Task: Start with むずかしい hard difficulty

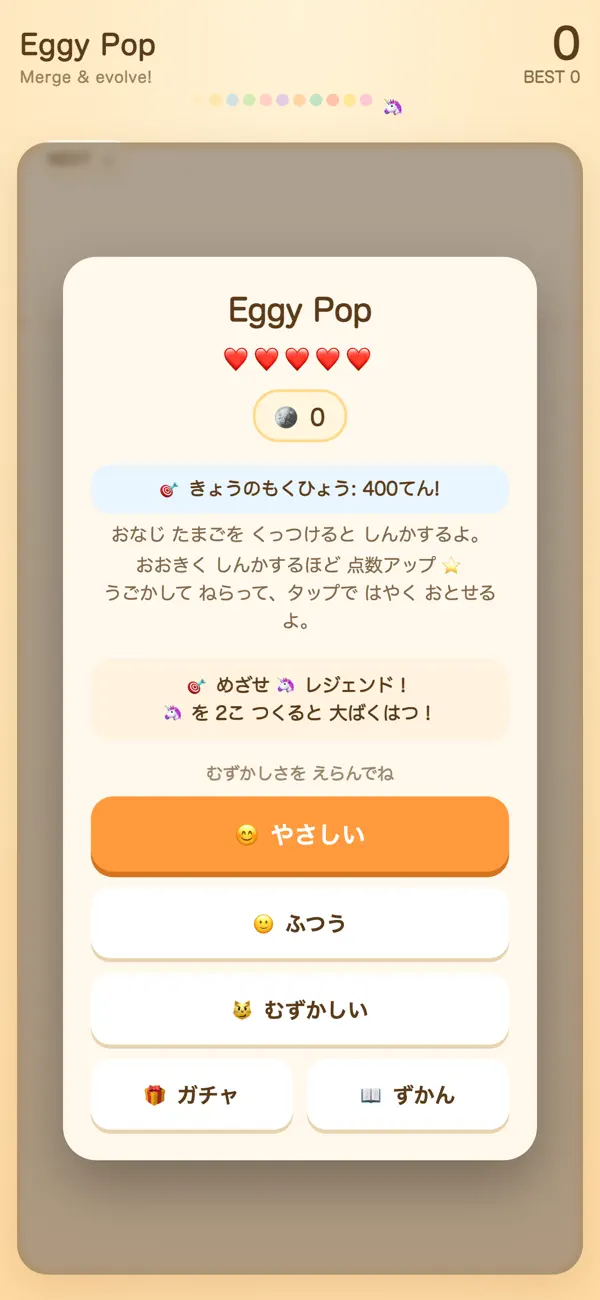Action: [300, 1009]
